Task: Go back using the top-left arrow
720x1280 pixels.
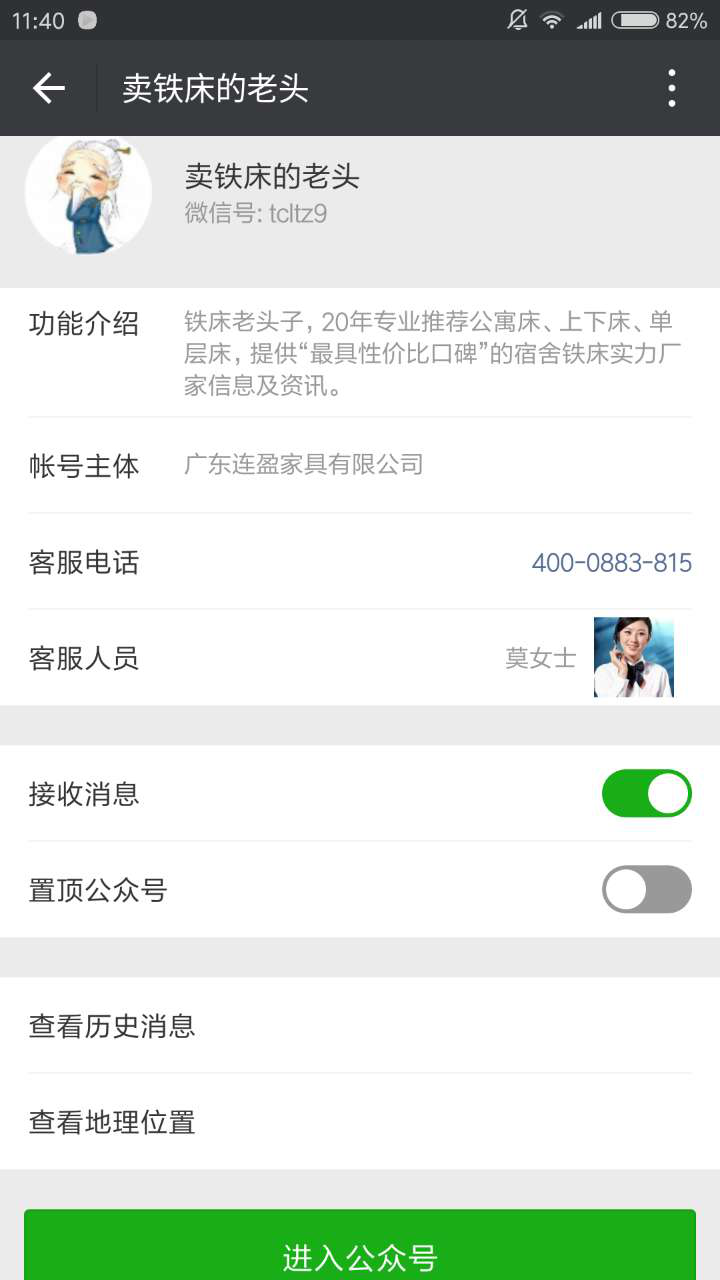Action: tap(48, 89)
